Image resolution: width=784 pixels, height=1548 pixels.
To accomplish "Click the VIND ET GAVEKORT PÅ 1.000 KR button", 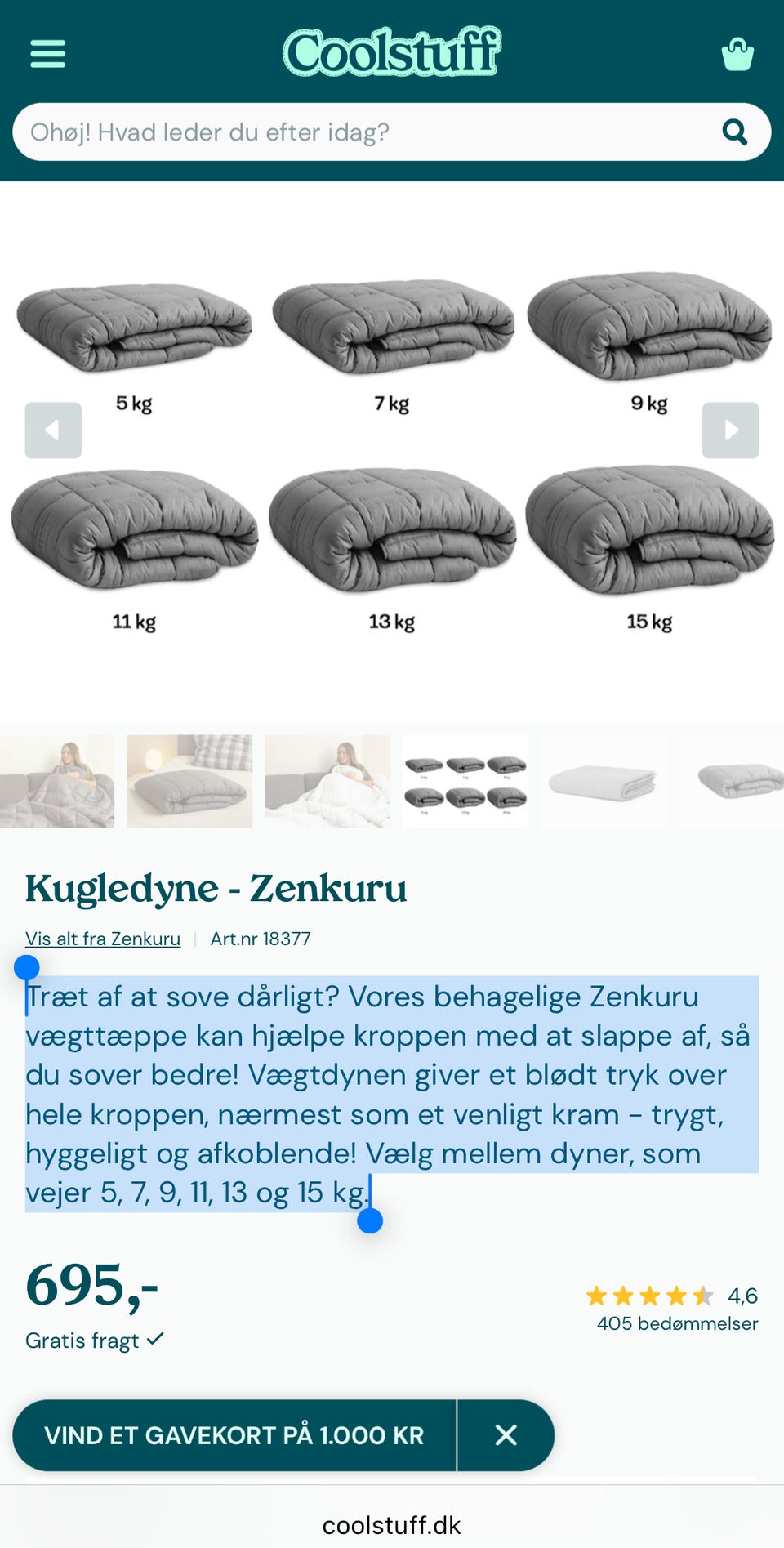I will pyautogui.click(x=235, y=1435).
